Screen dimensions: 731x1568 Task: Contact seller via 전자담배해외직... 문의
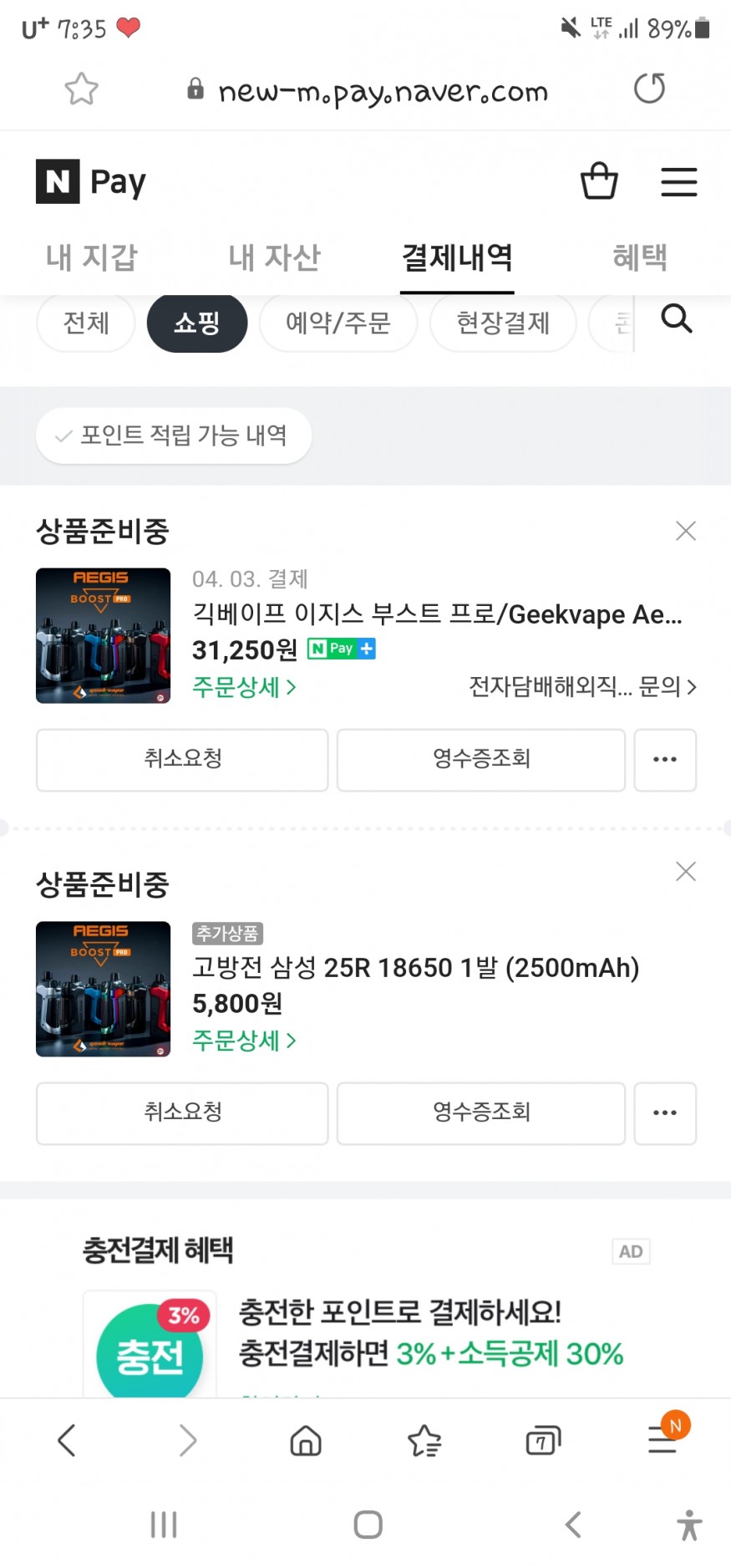click(x=582, y=687)
